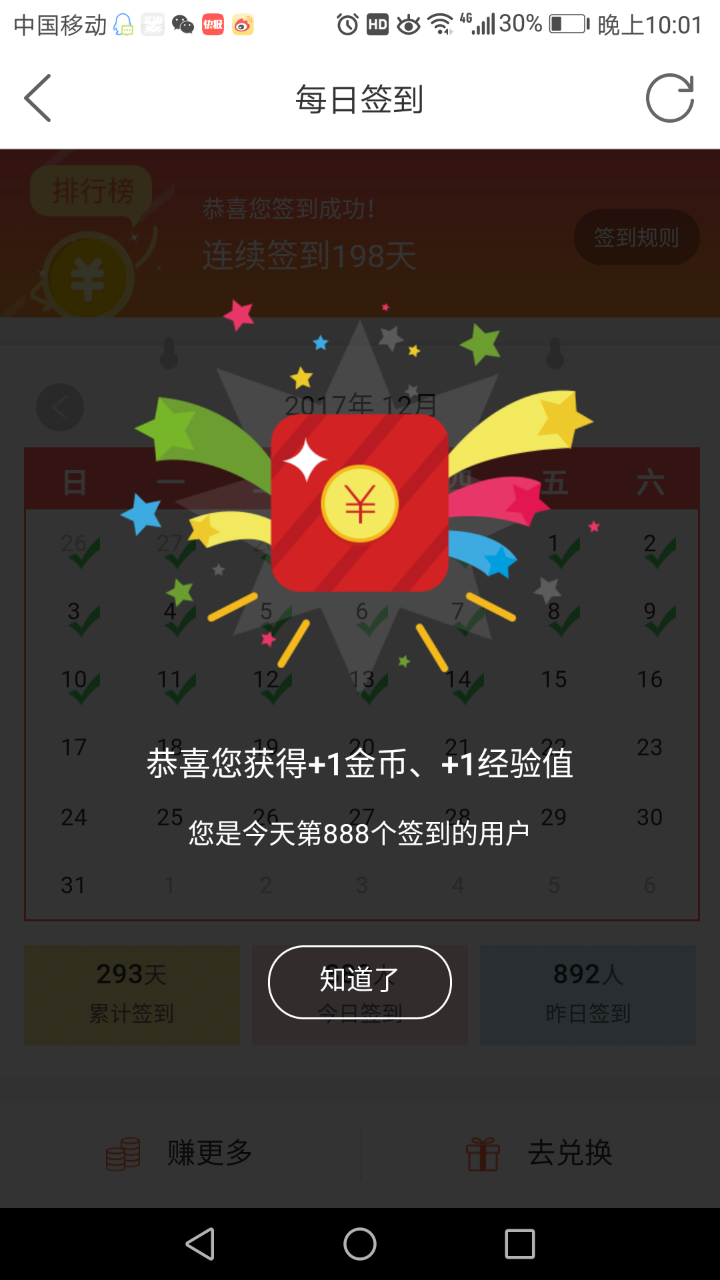This screenshot has width=720, height=1280.
Task: Go back from 每日签到 page
Action: [38, 99]
